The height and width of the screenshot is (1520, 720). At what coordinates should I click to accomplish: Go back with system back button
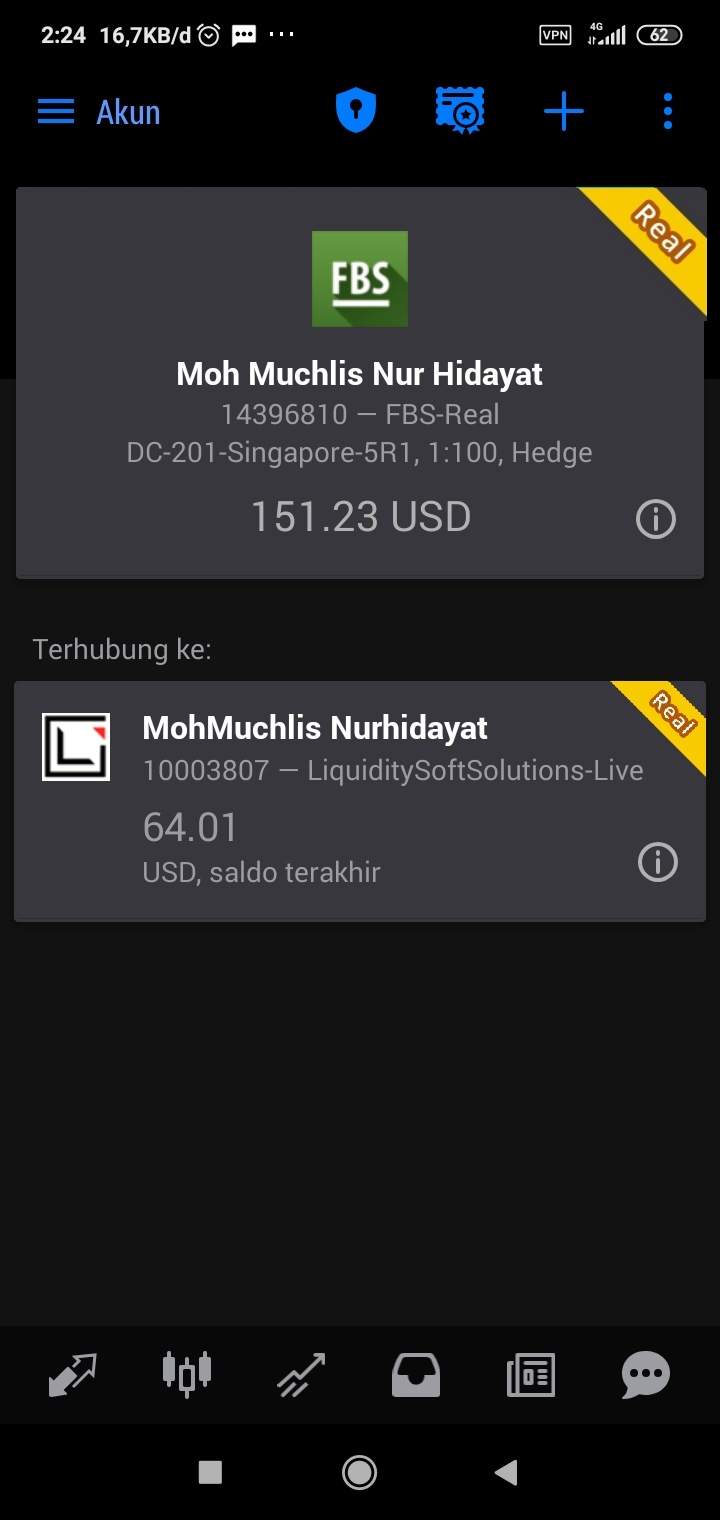[506, 1471]
